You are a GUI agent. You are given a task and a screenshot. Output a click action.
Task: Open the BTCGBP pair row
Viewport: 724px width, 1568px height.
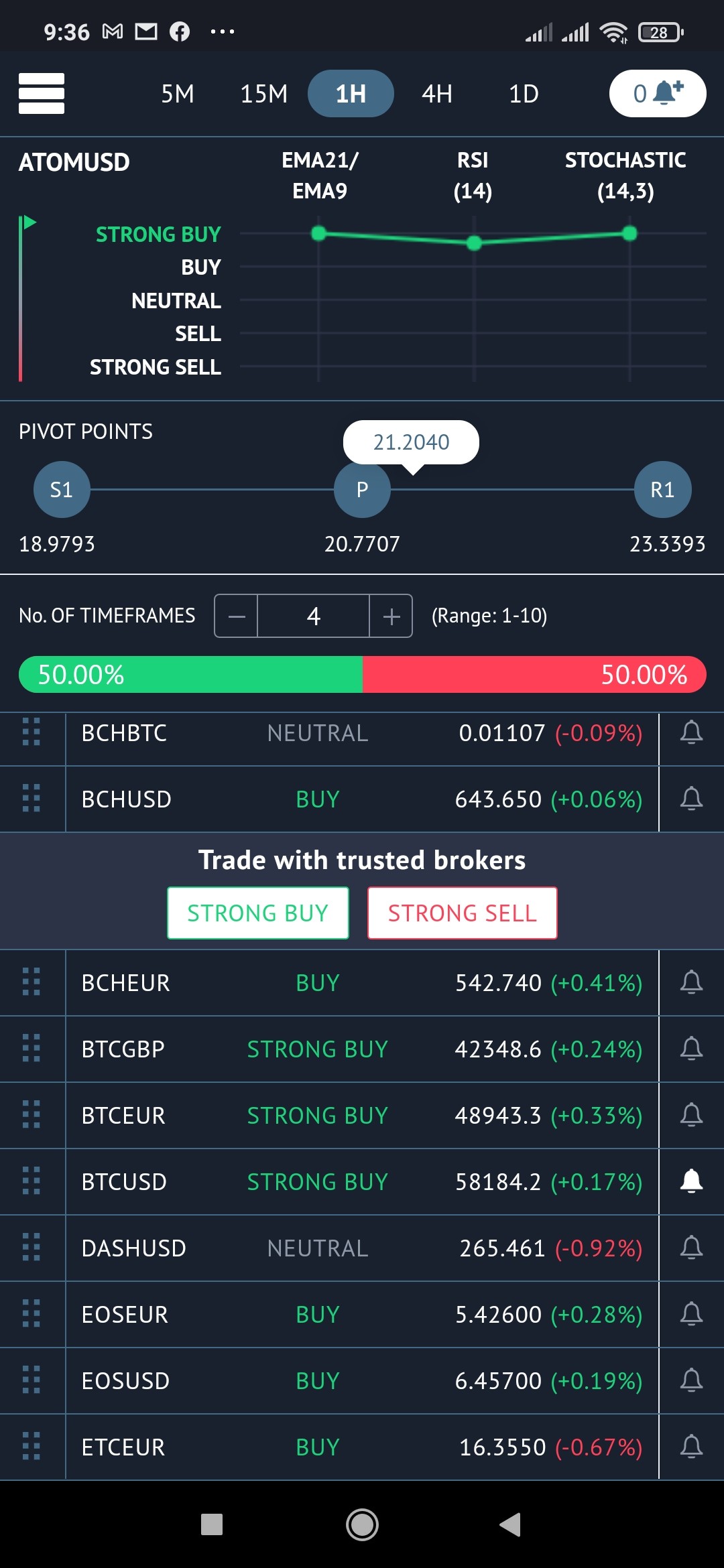[362, 1049]
